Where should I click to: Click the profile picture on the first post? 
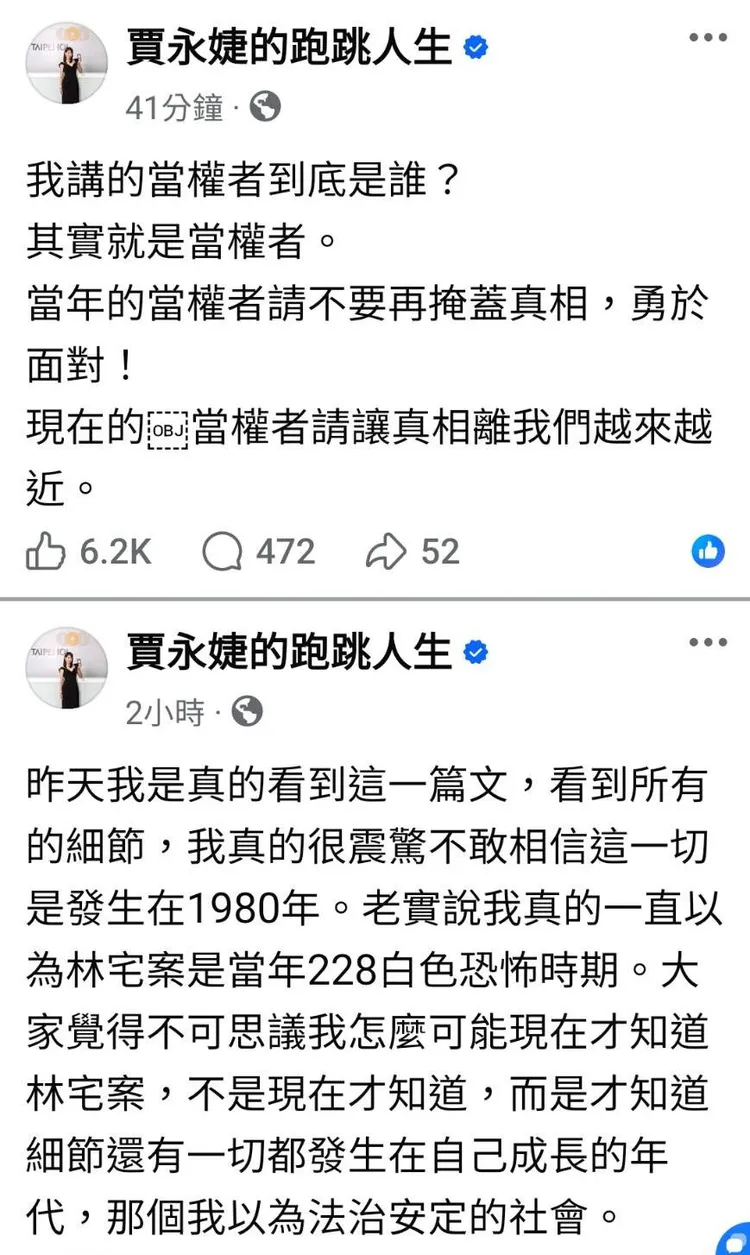click(66, 63)
